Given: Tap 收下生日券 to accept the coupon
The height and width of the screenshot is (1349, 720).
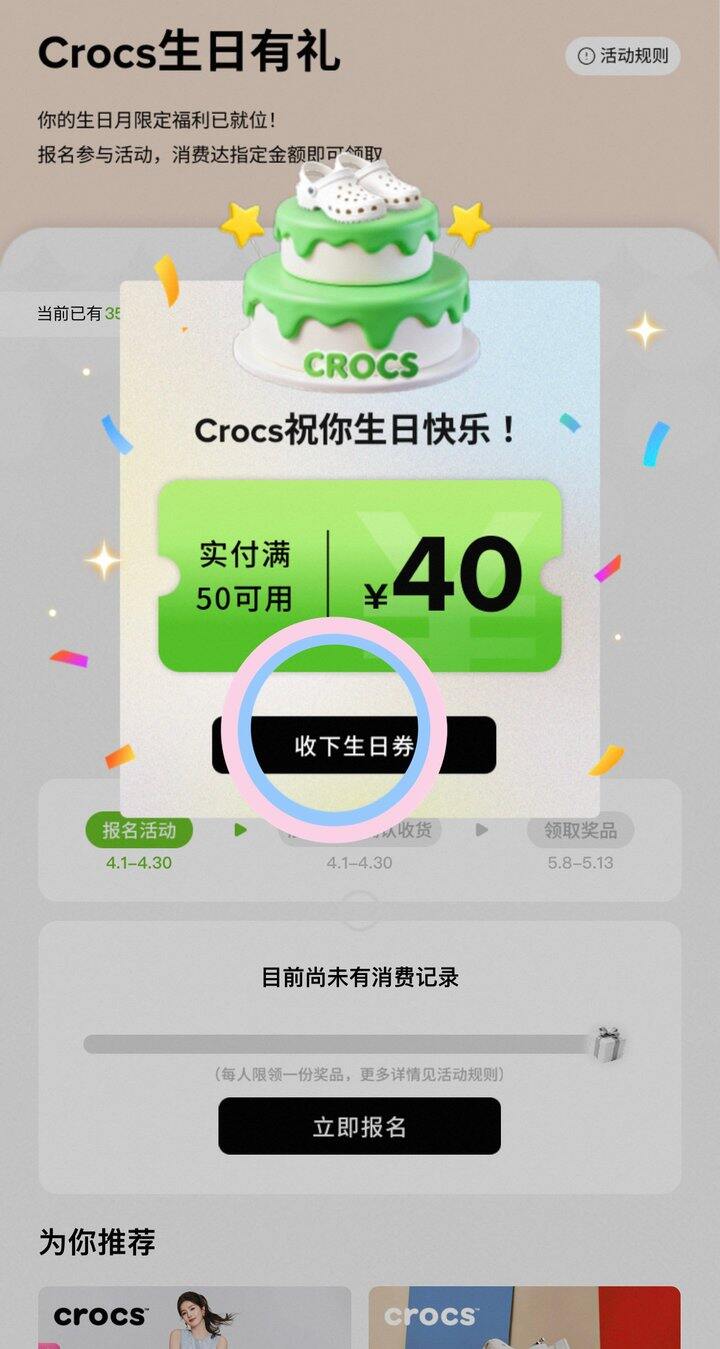Looking at the screenshot, I should coord(354,746).
